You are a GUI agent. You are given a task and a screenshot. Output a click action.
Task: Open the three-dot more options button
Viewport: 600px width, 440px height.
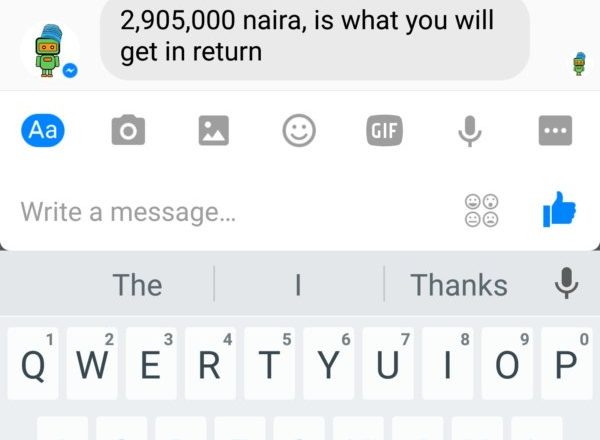coord(554,130)
